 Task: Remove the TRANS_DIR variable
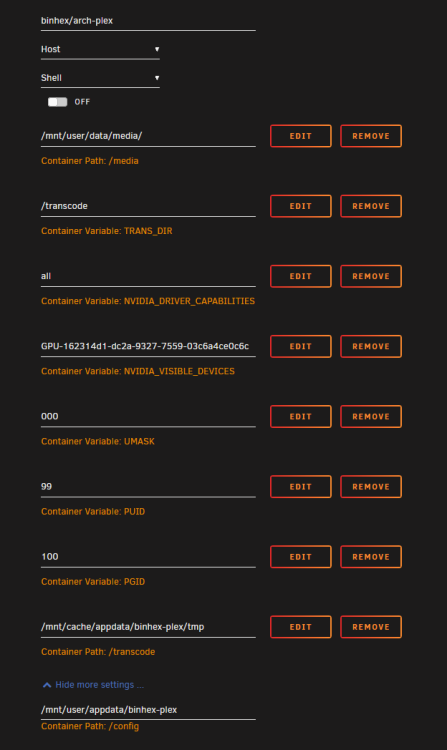(371, 206)
